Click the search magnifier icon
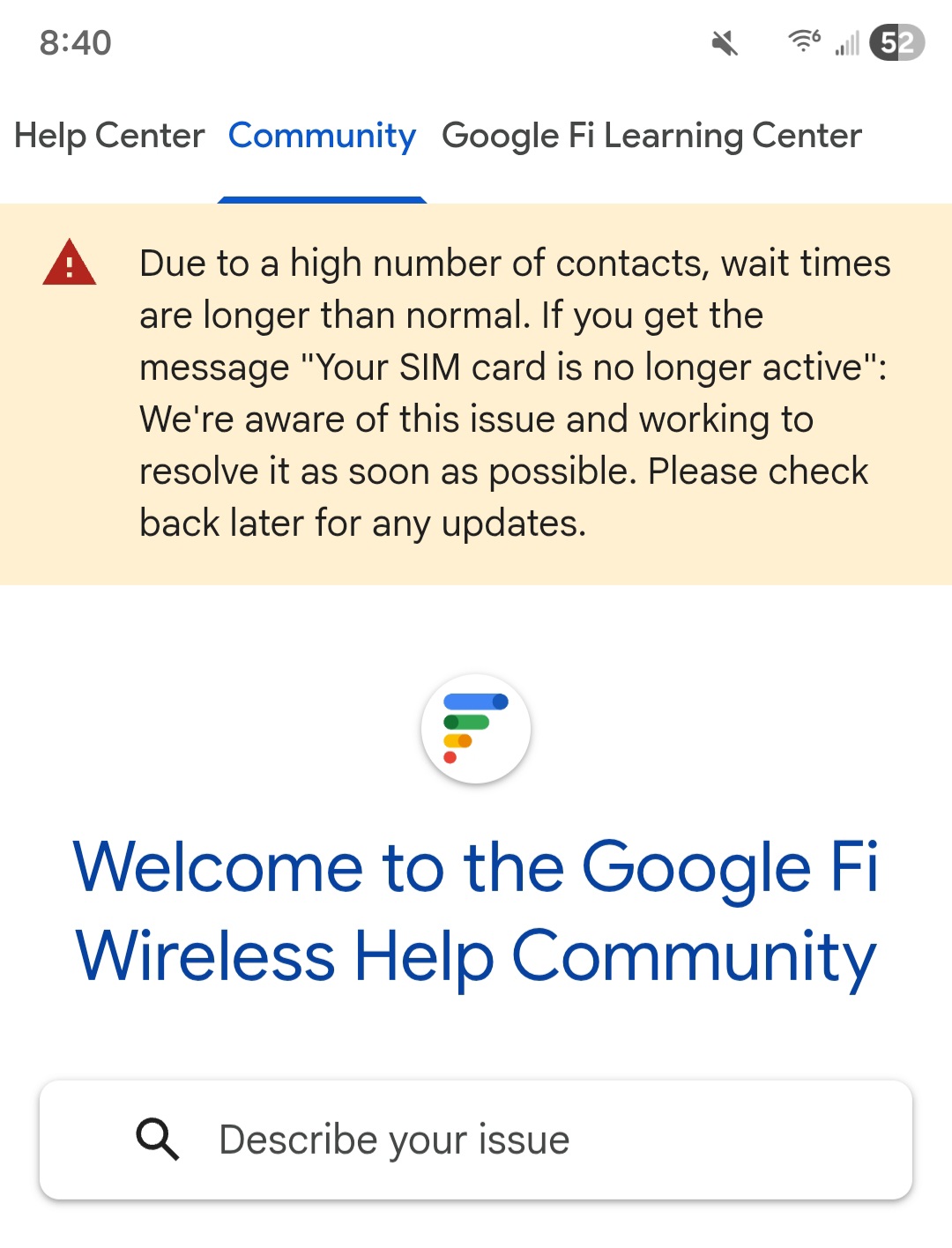This screenshot has height=1248, width=952. [157, 1139]
